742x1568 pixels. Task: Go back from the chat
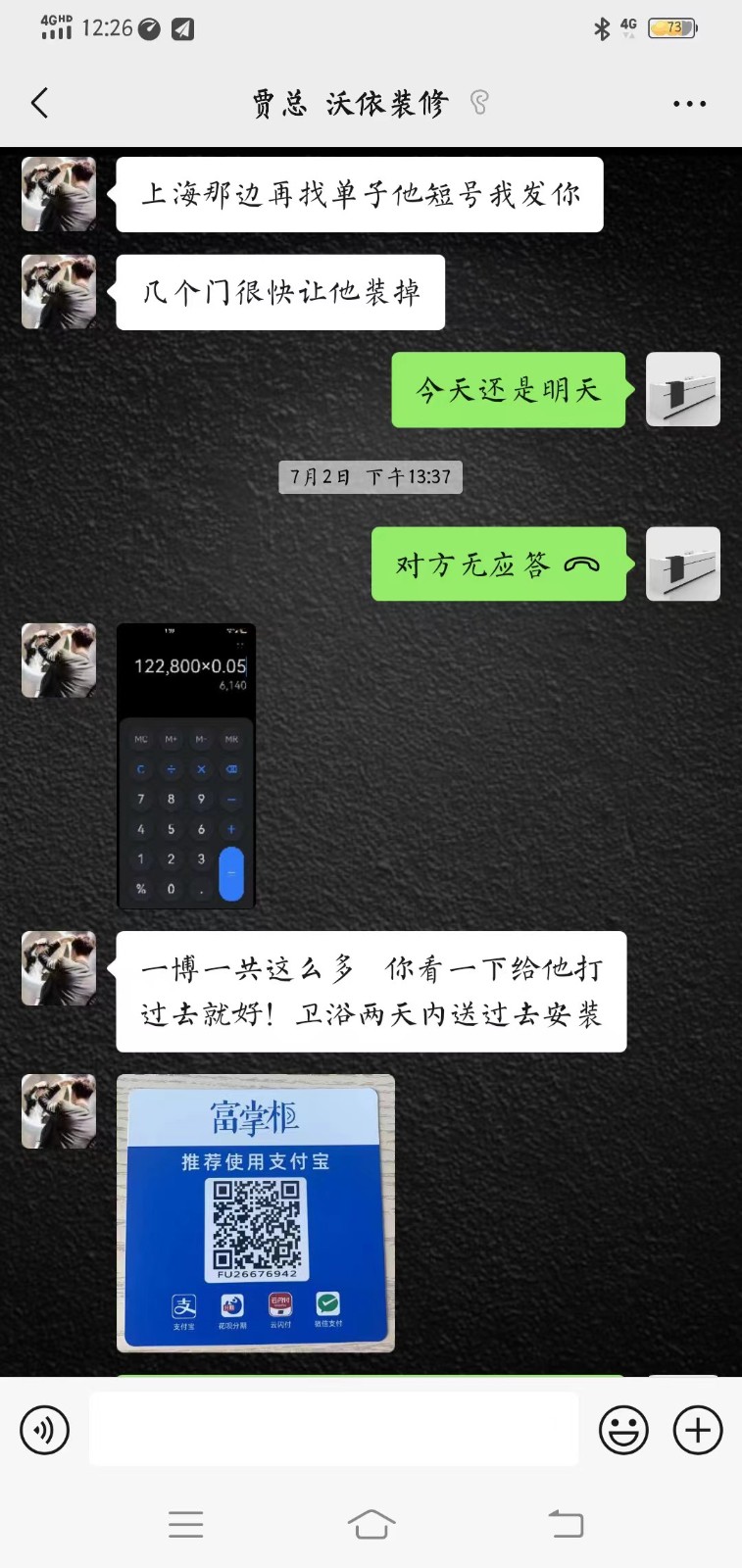pos(40,103)
